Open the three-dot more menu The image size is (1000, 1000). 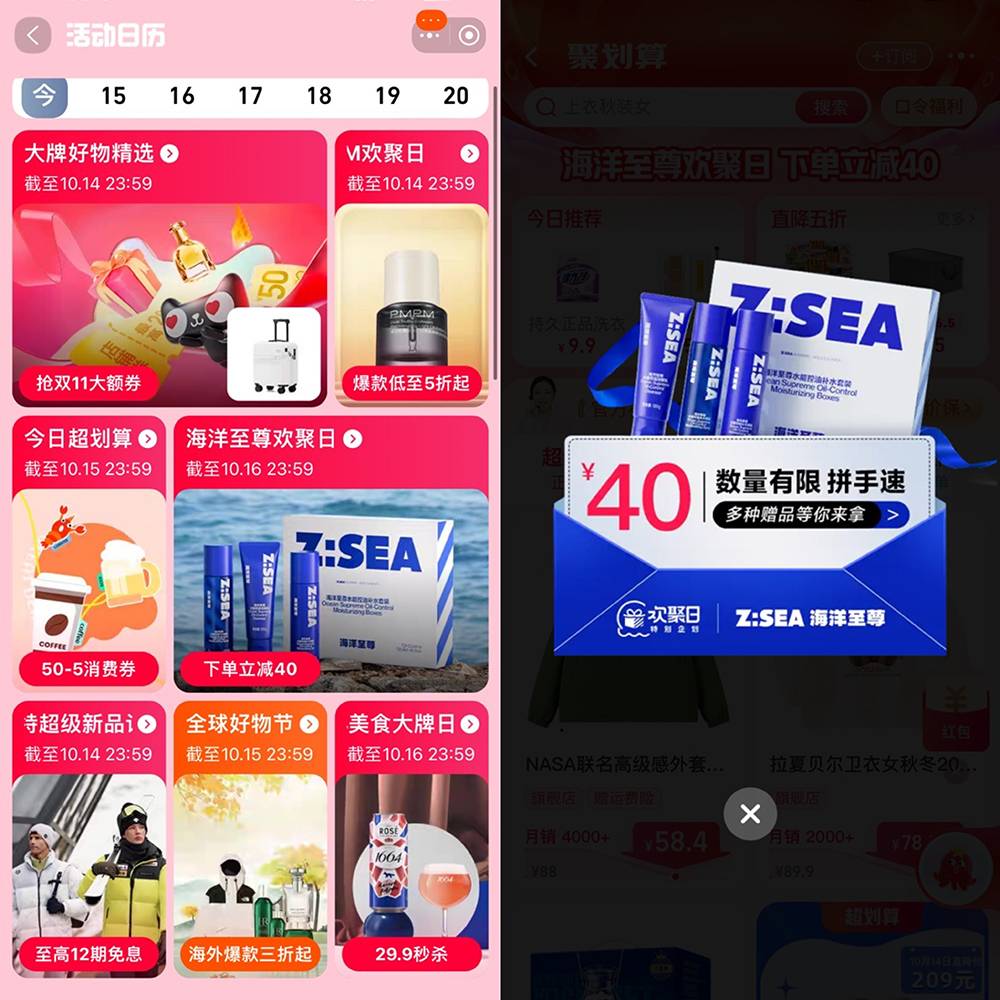[x=430, y=36]
